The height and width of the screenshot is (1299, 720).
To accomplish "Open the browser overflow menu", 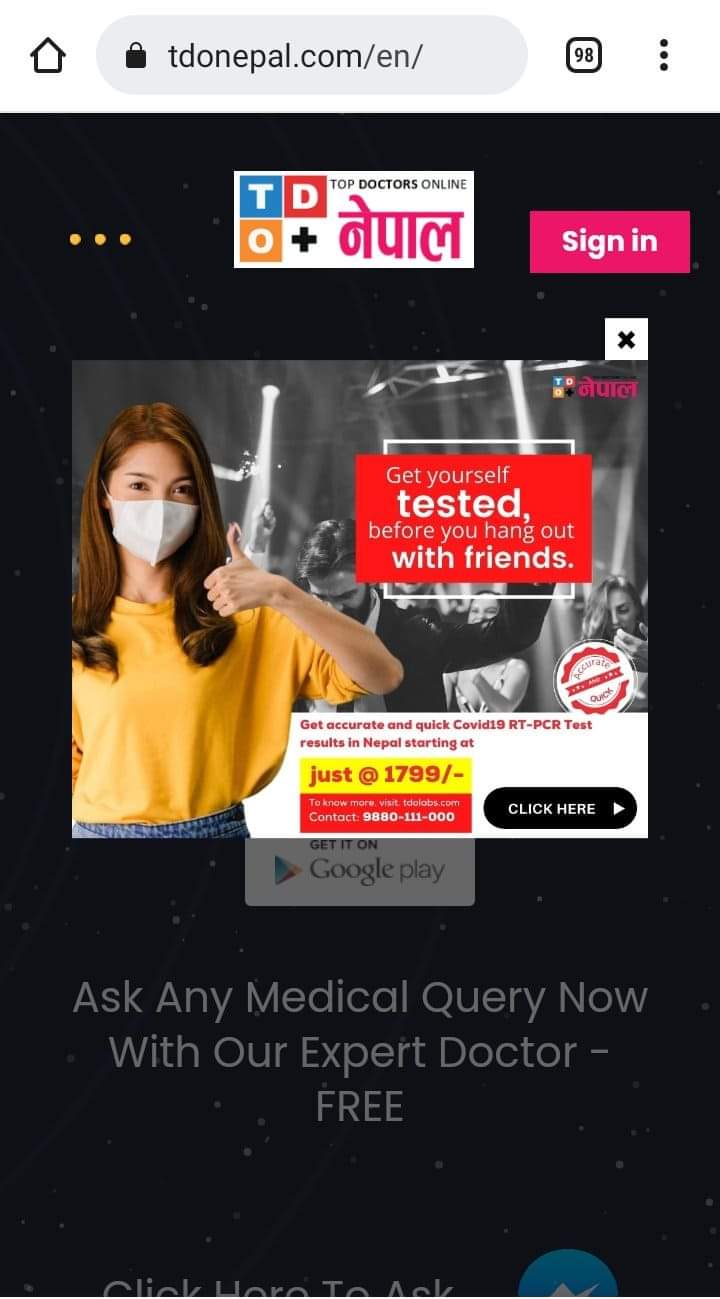I will point(663,56).
